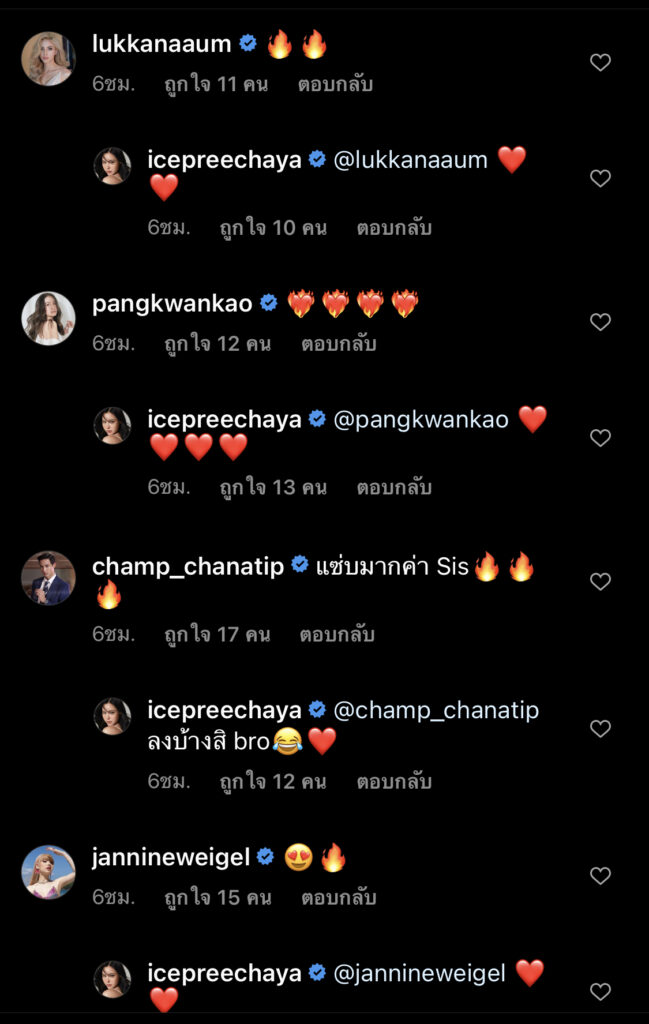Open the @pangkwankao mention link
The image size is (649, 1024).
(x=420, y=419)
